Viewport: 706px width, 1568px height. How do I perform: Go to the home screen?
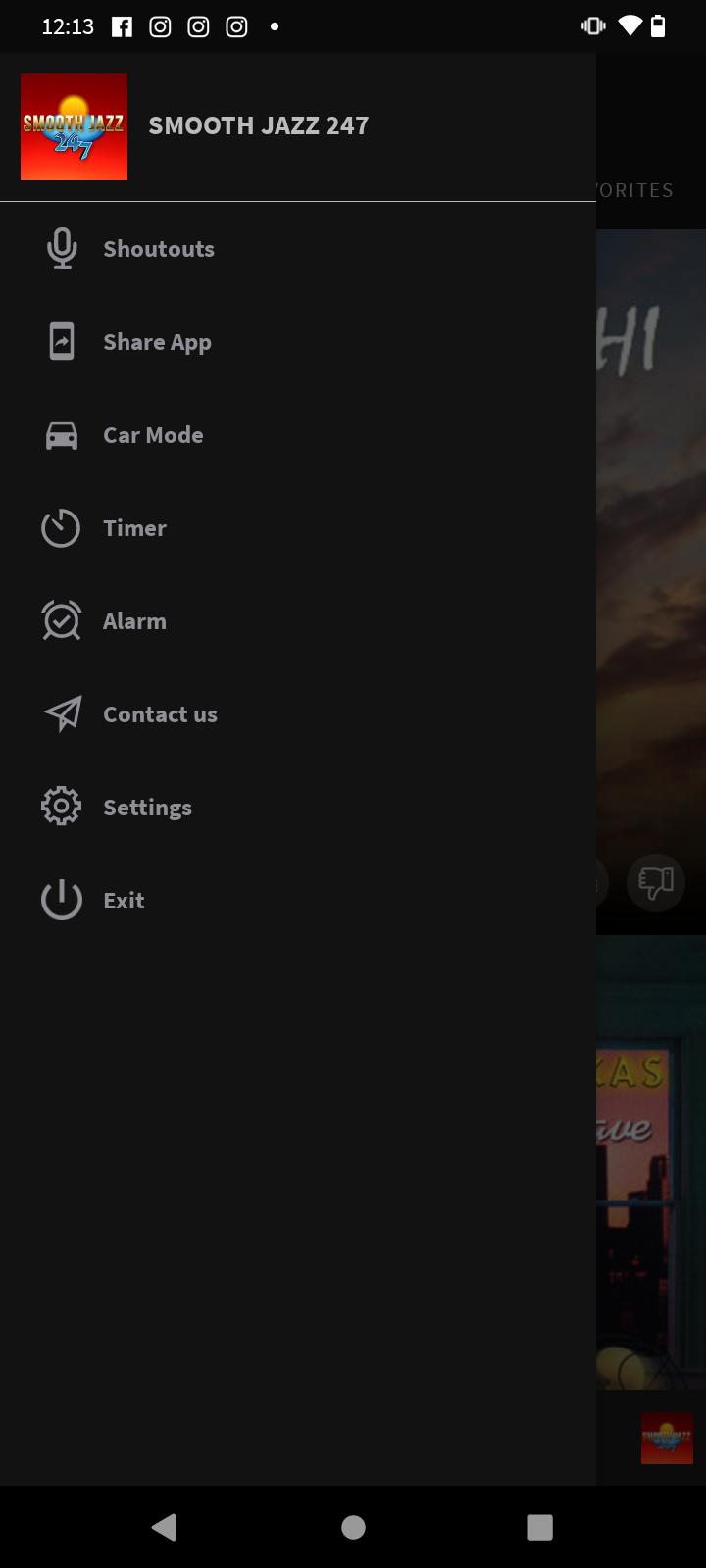[353, 1526]
